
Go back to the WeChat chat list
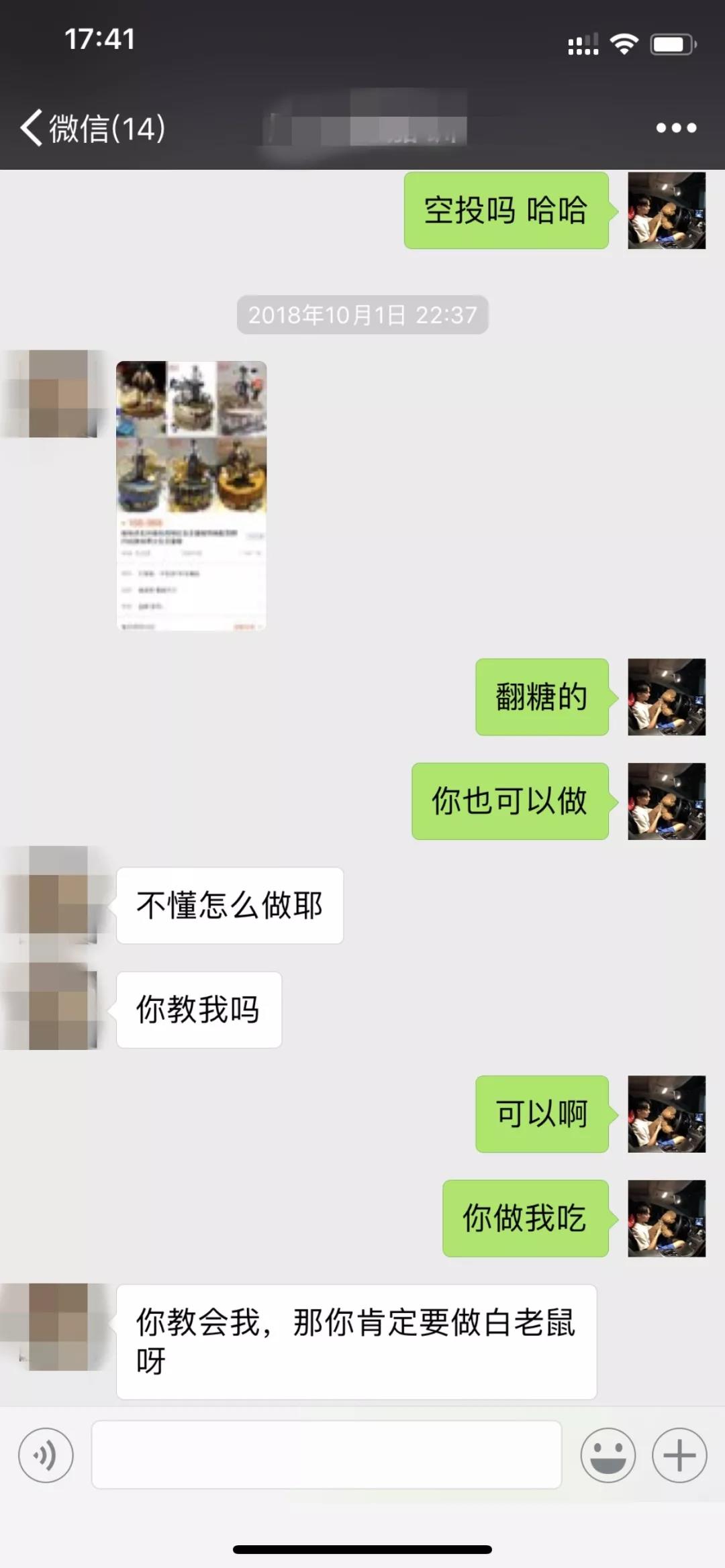(91, 127)
